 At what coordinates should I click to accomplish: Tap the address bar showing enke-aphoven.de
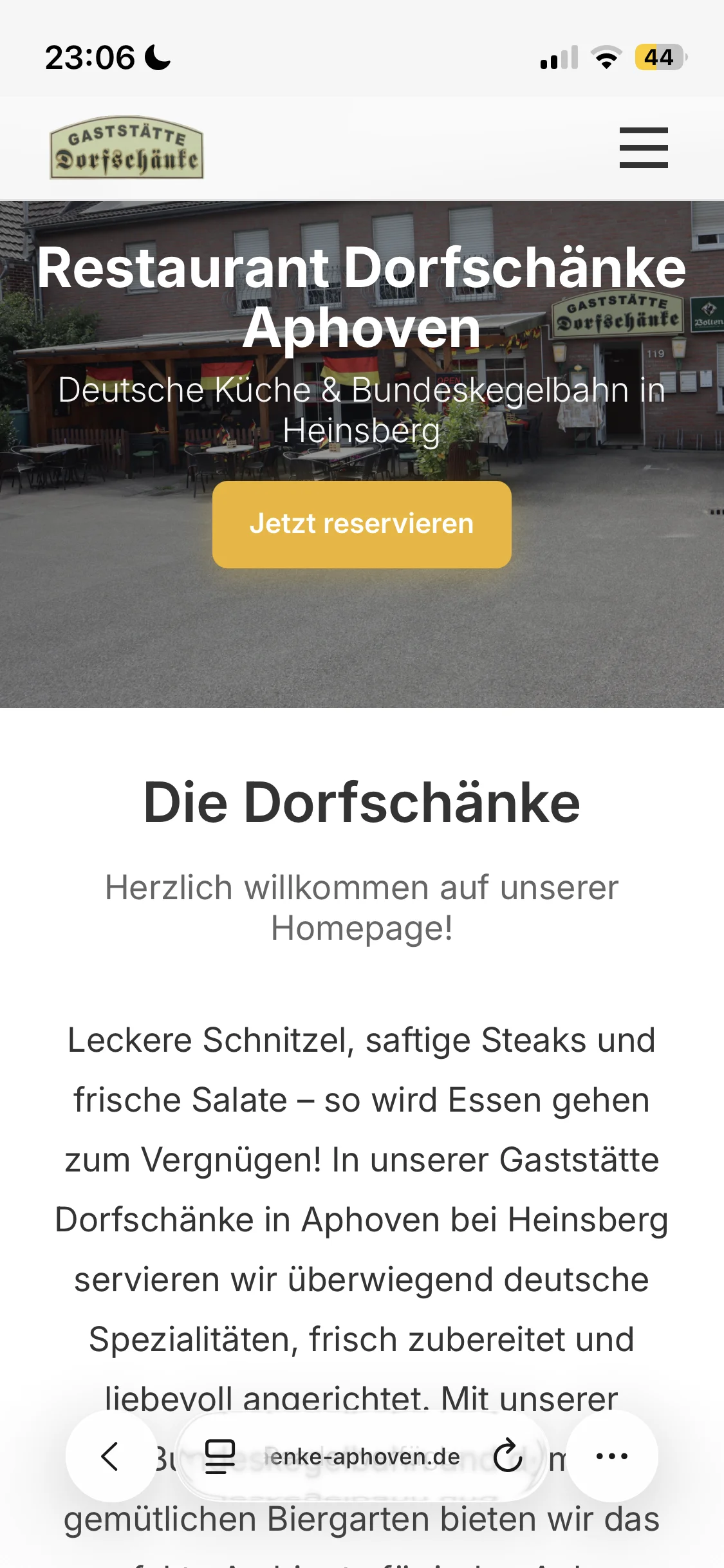coord(362,1457)
